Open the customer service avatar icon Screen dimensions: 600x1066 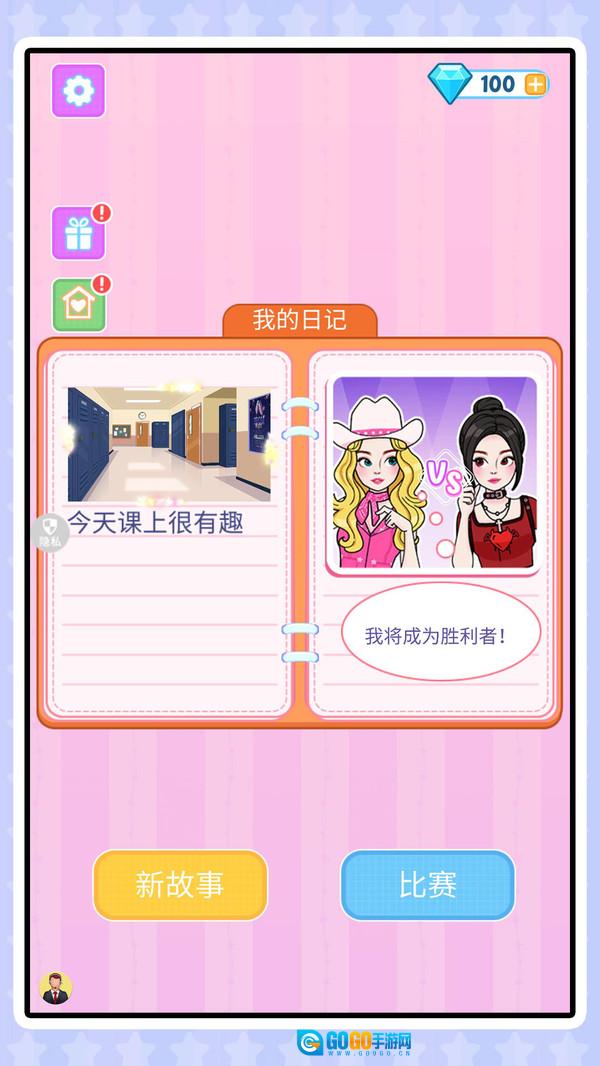[x=56, y=987]
